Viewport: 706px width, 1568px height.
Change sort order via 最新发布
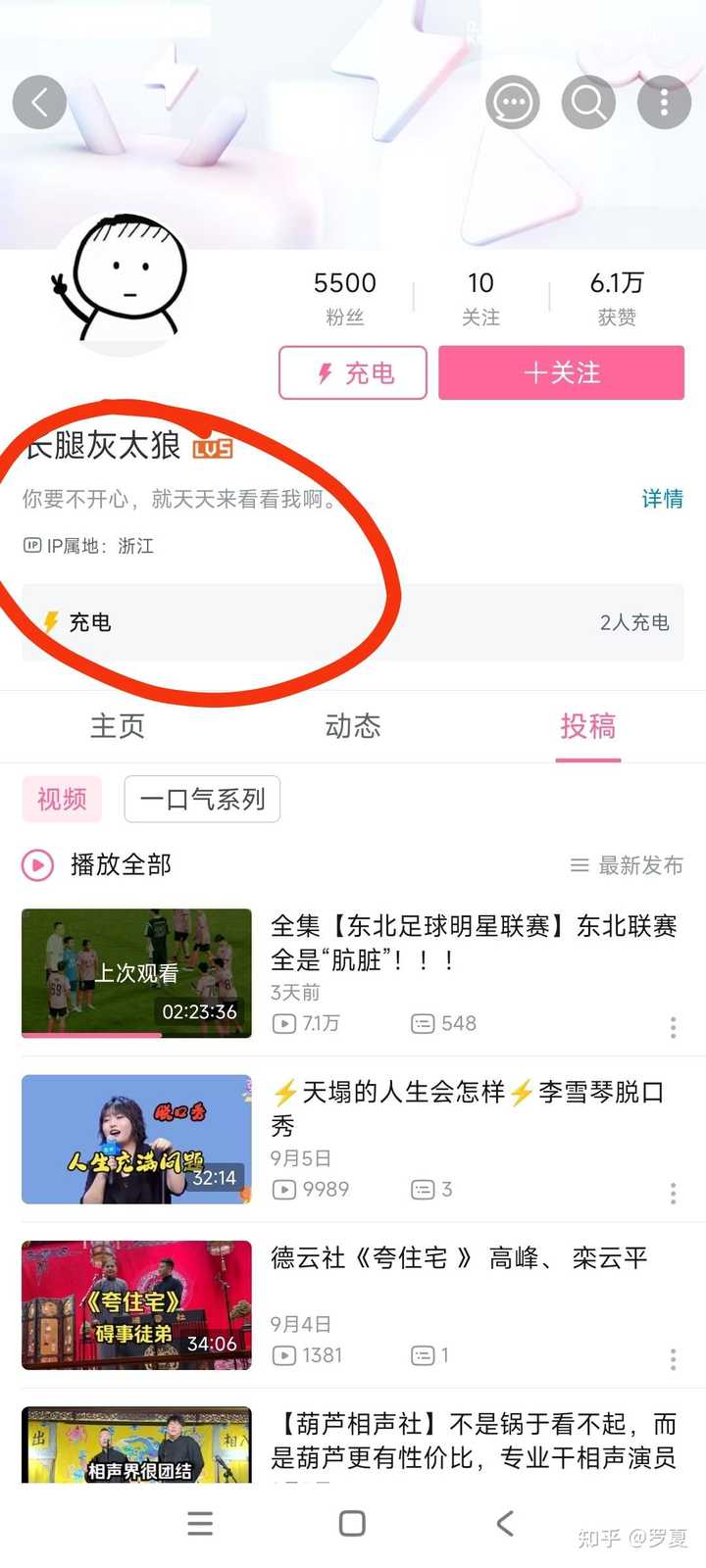click(627, 865)
